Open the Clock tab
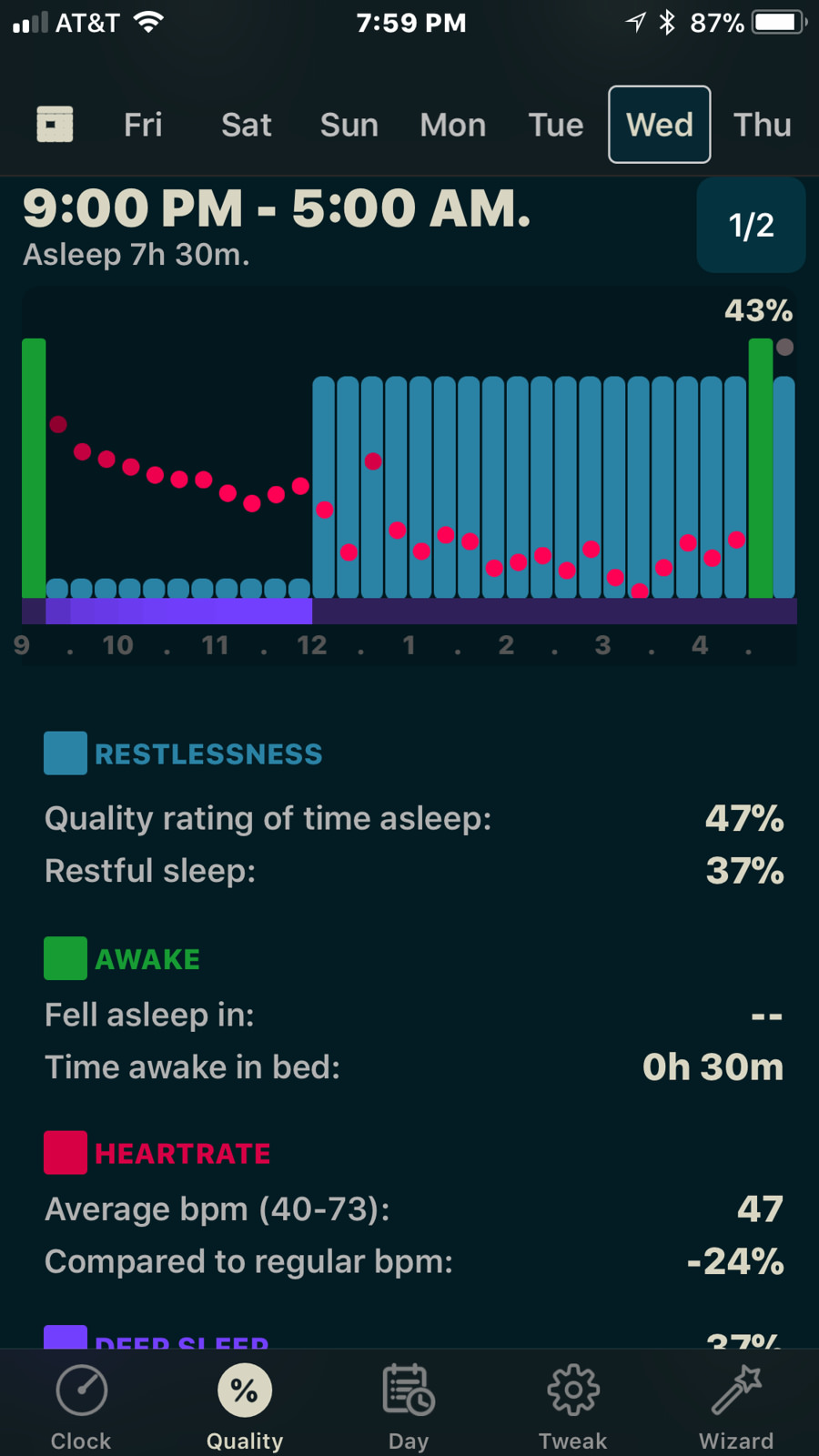Viewport: 819px width, 1456px height. click(x=81, y=1406)
